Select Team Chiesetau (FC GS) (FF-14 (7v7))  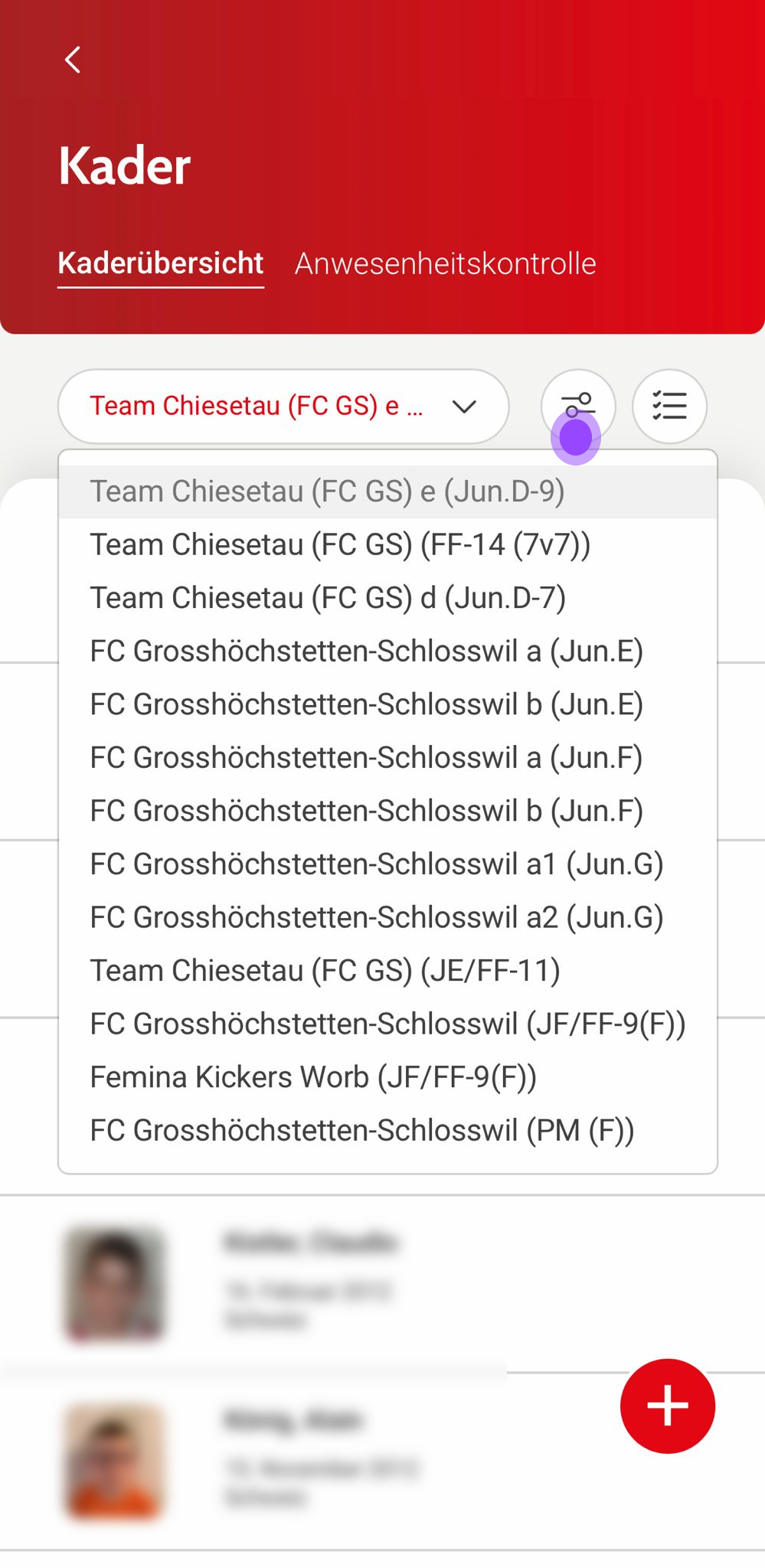[x=340, y=545]
